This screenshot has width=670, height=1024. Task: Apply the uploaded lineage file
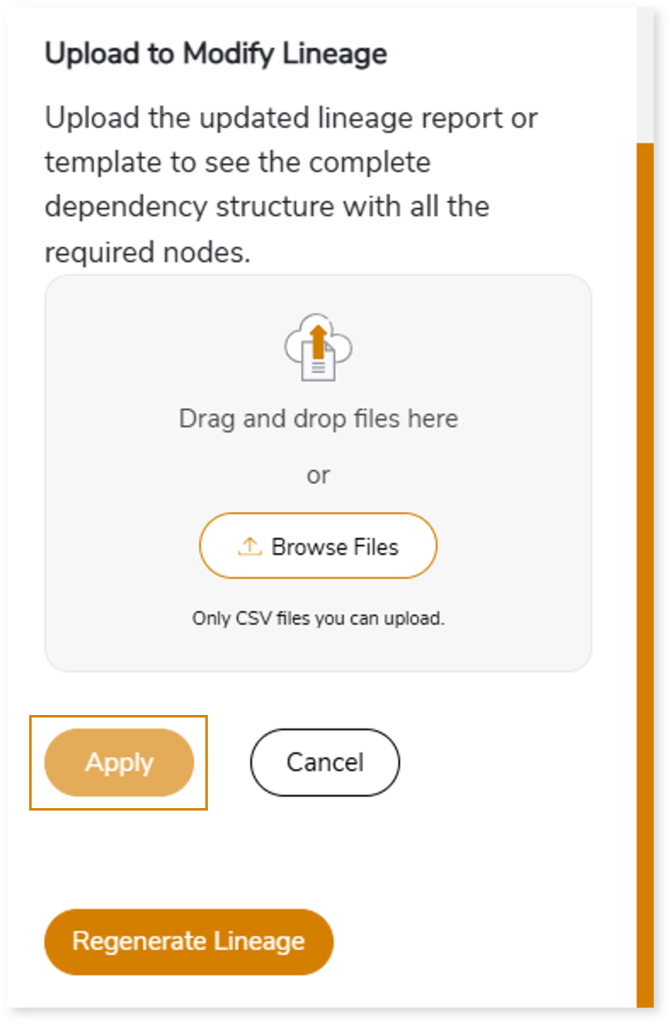tap(119, 762)
